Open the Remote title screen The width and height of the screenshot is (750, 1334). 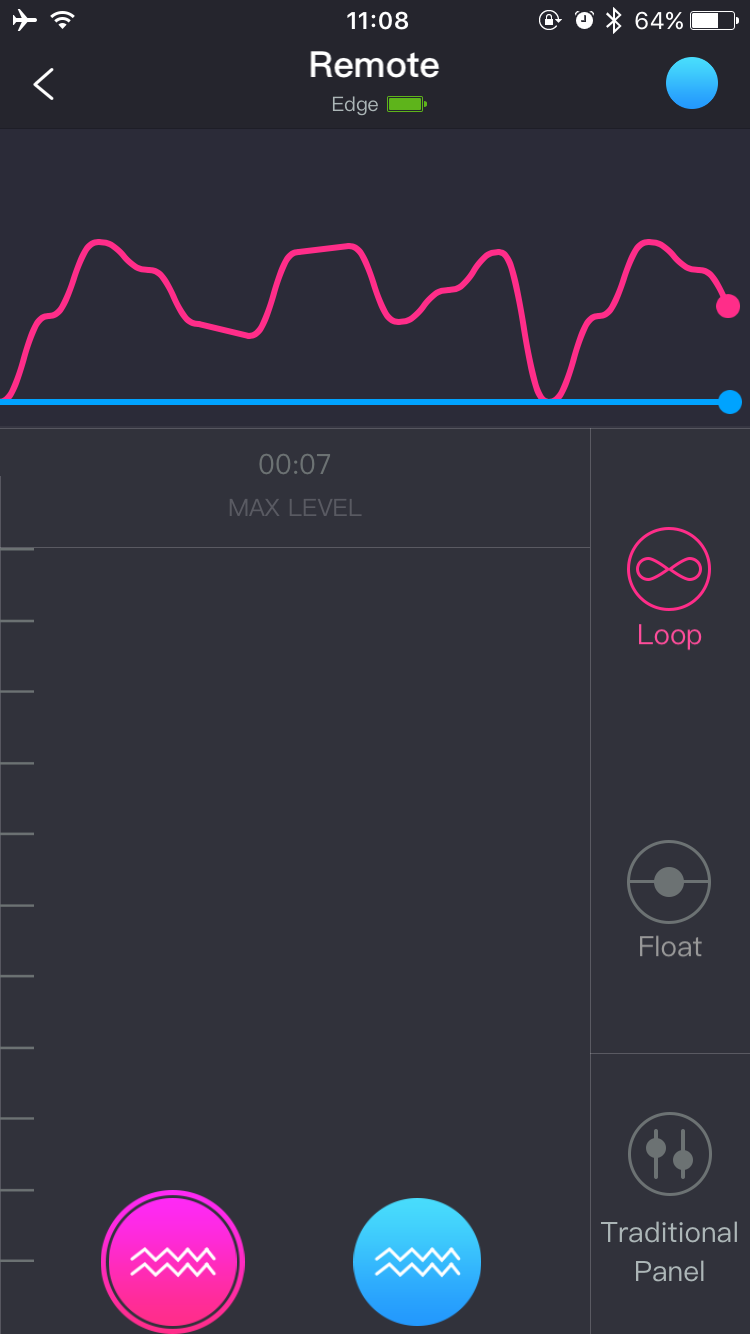tap(373, 65)
